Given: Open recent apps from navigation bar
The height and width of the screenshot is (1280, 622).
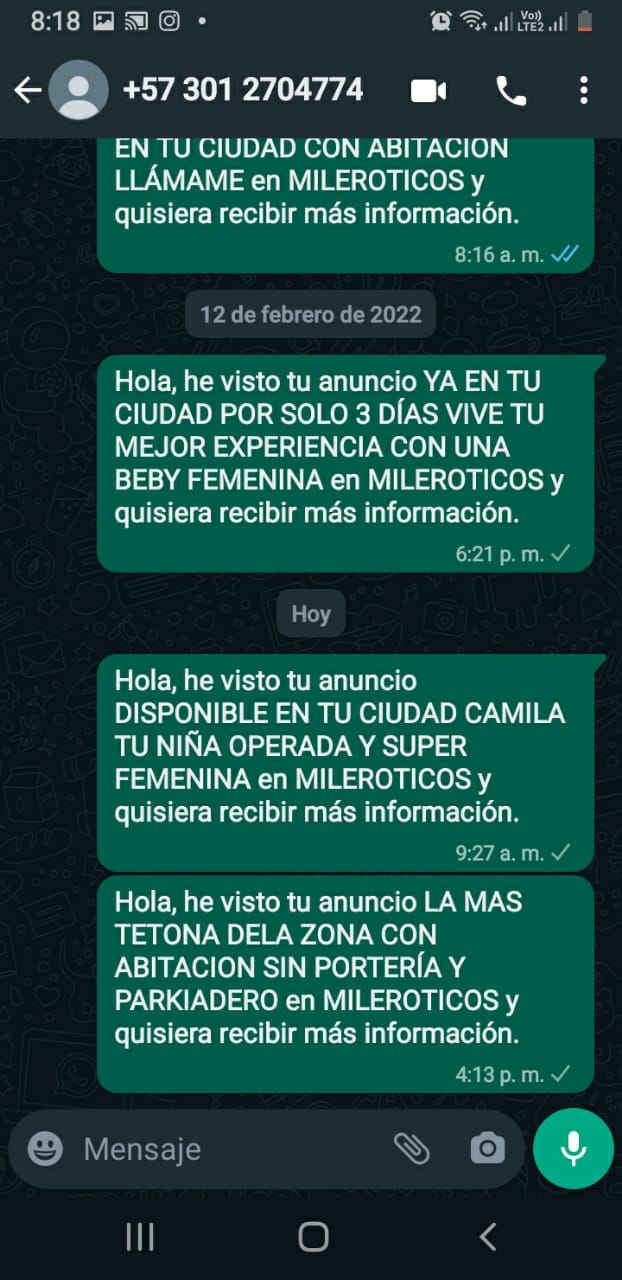Looking at the screenshot, I should [x=140, y=1237].
